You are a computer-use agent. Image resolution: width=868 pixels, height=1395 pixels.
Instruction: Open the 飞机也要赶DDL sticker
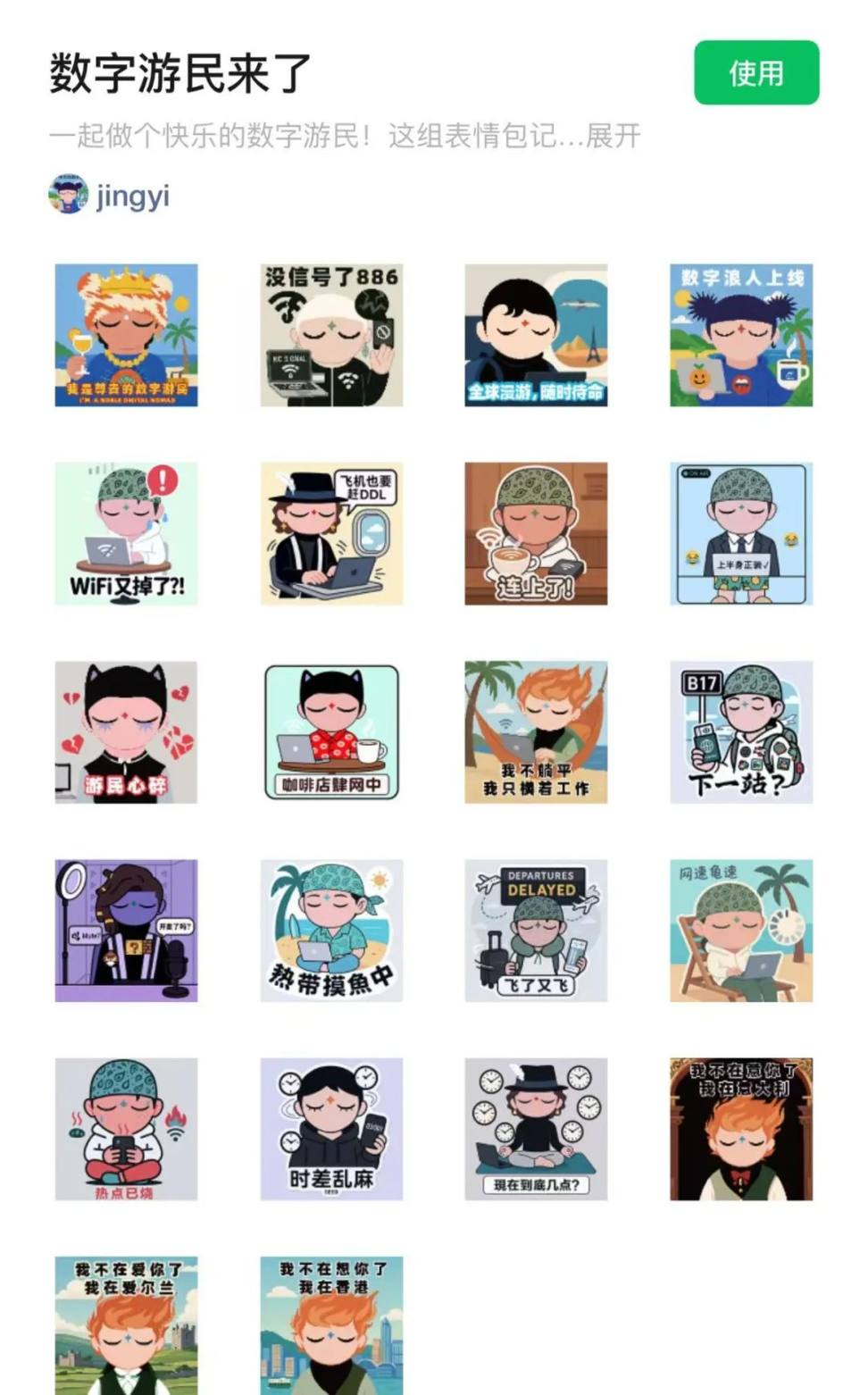[331, 533]
